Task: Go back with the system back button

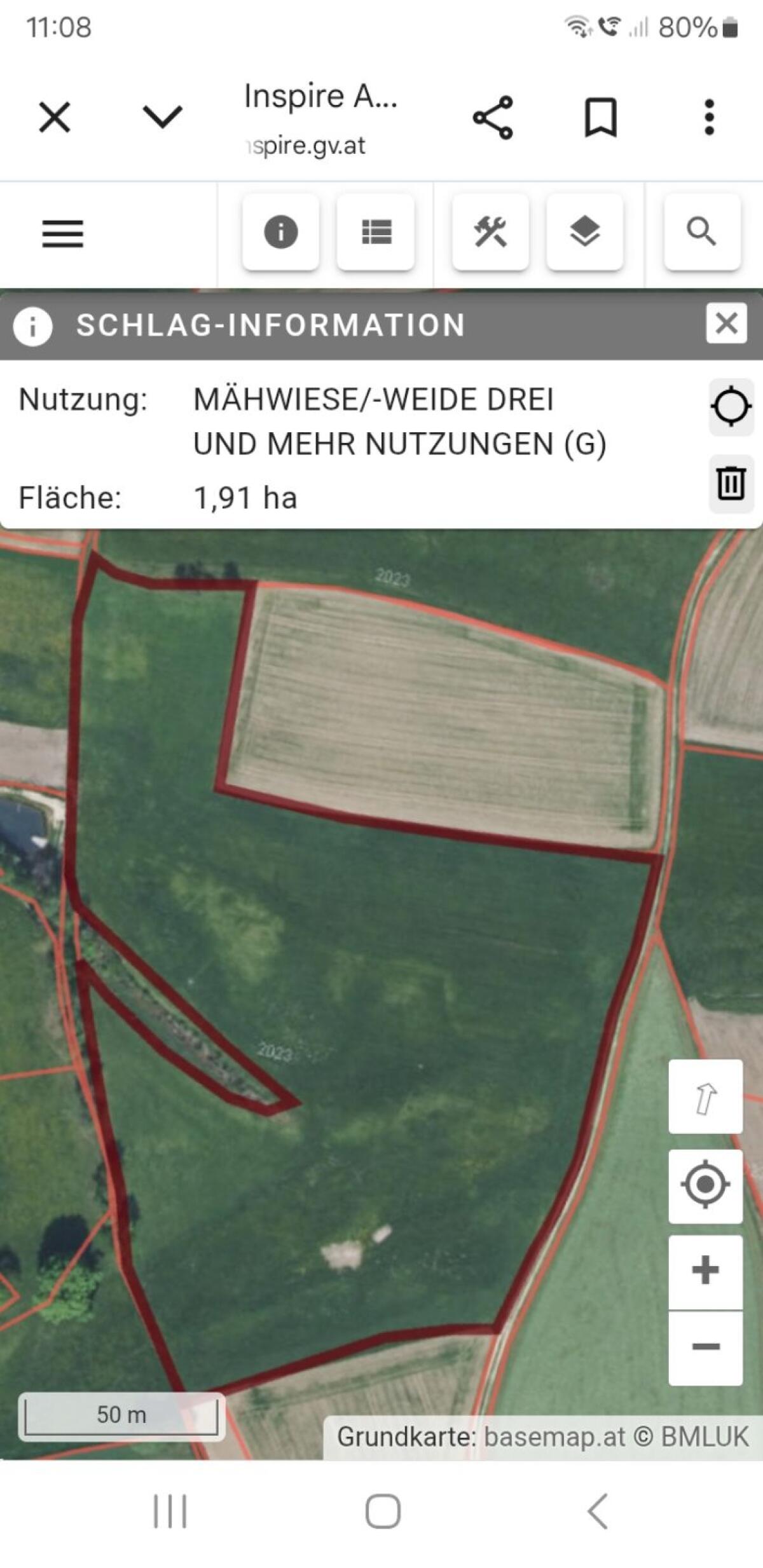Action: tap(598, 1511)
